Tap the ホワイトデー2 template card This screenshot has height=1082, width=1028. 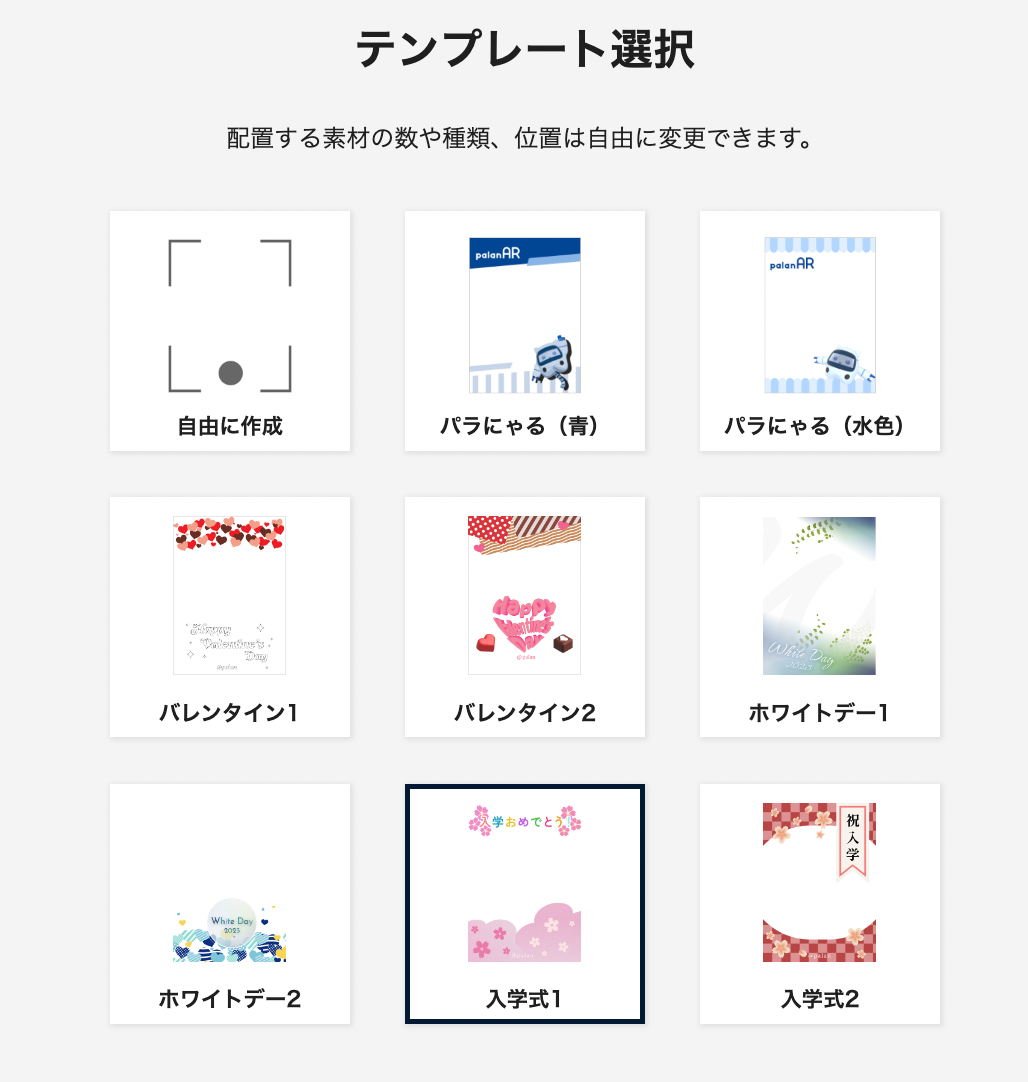pyautogui.click(x=230, y=904)
